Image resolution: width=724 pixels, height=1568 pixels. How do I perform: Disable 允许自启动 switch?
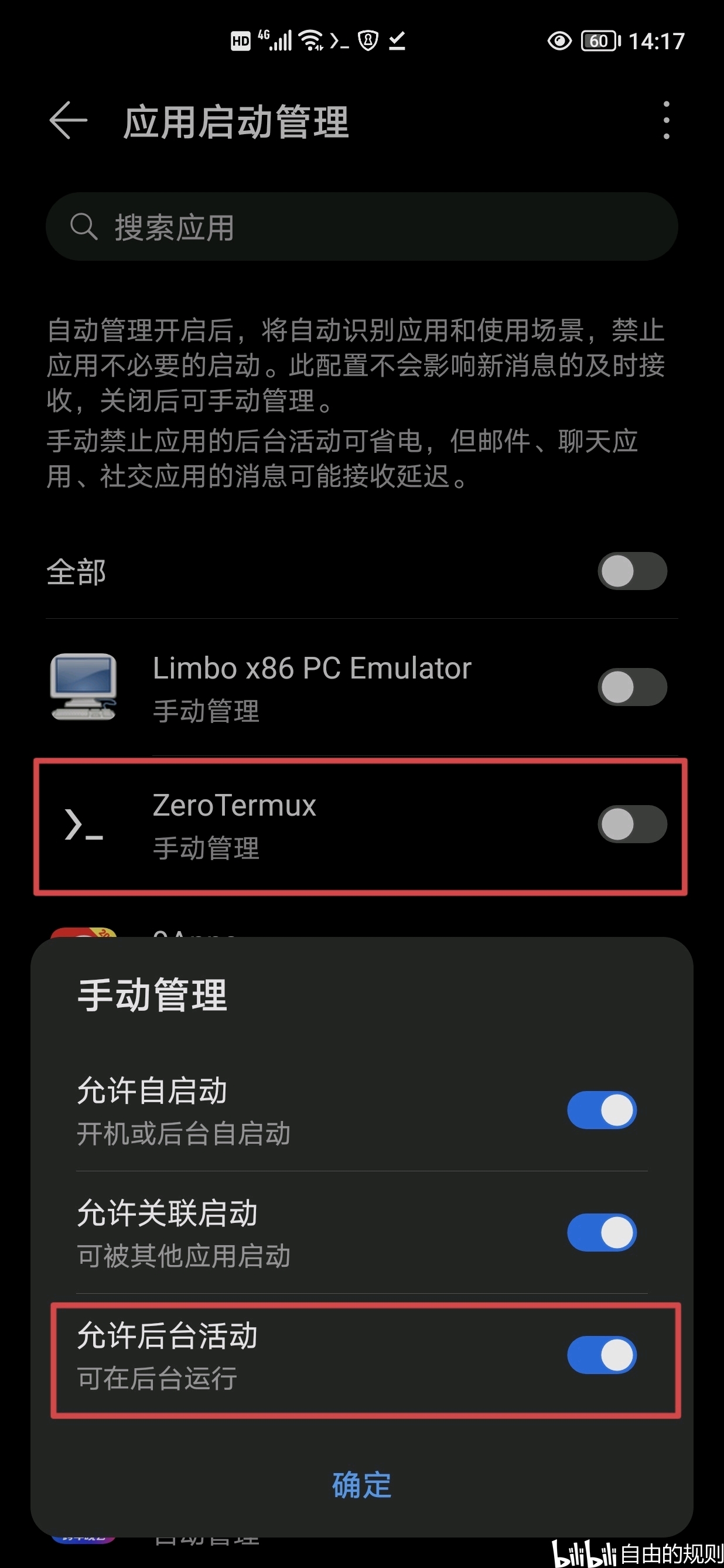(x=602, y=1110)
